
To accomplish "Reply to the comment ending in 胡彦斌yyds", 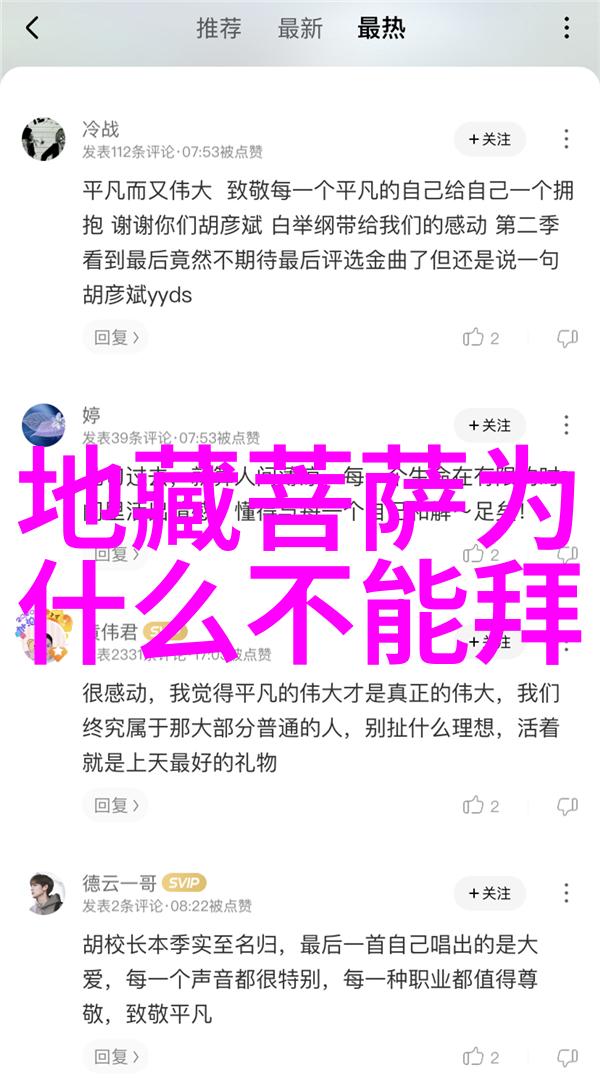I will (x=112, y=338).
